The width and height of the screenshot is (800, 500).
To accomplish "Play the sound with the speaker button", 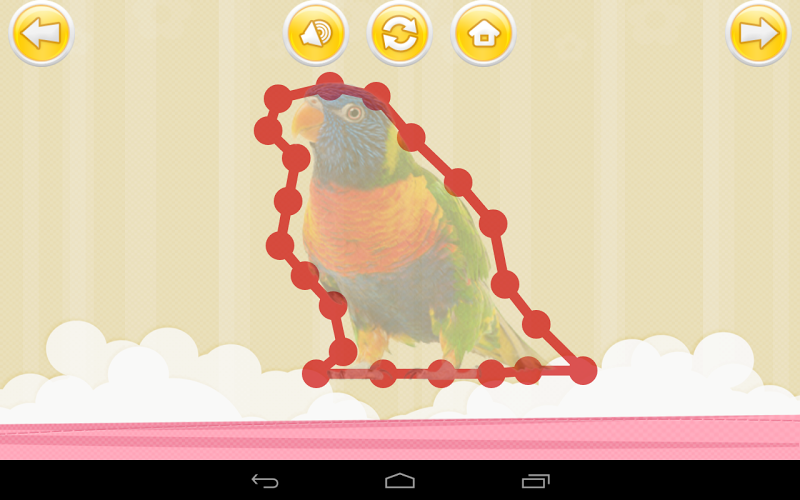I will pyautogui.click(x=315, y=33).
